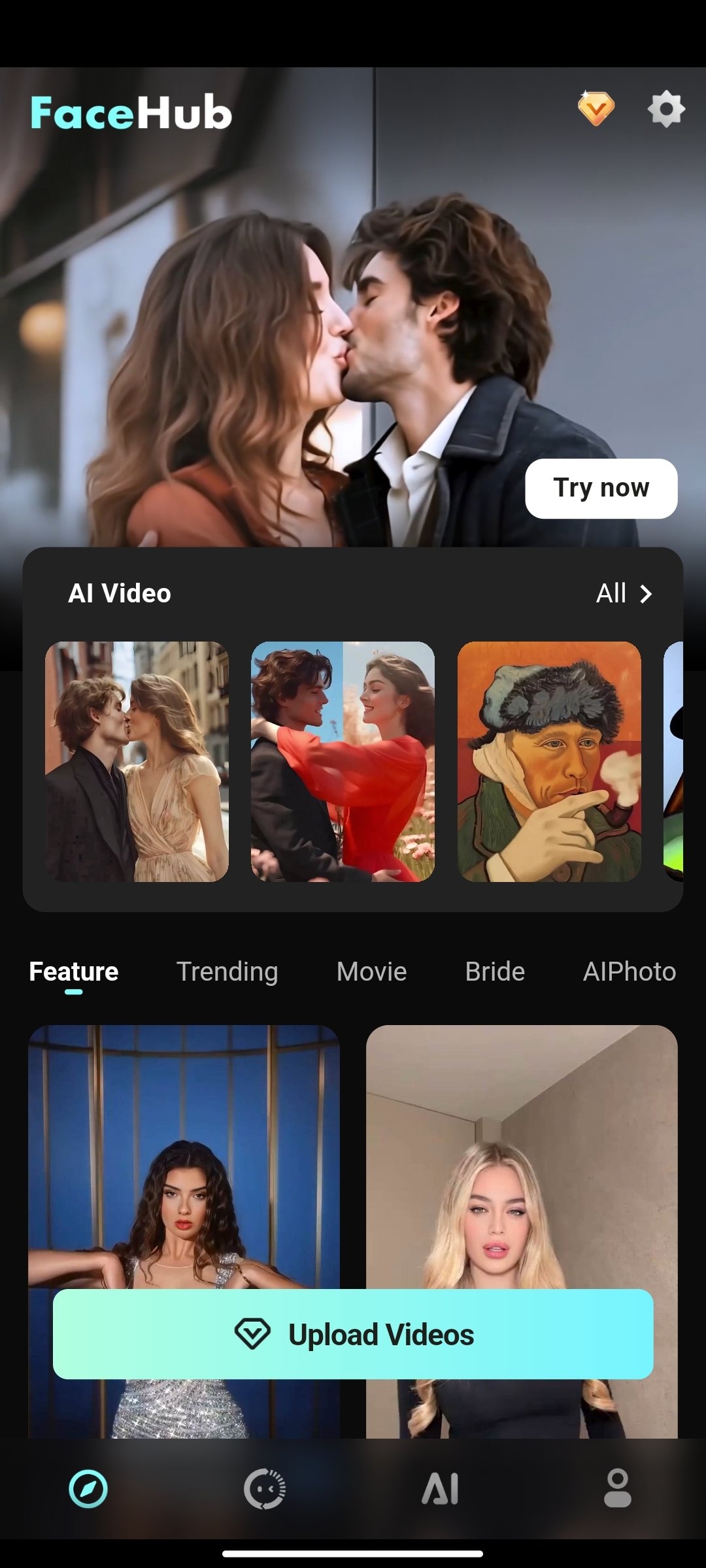
Task: Select the AIPhoto tab
Action: (x=629, y=972)
